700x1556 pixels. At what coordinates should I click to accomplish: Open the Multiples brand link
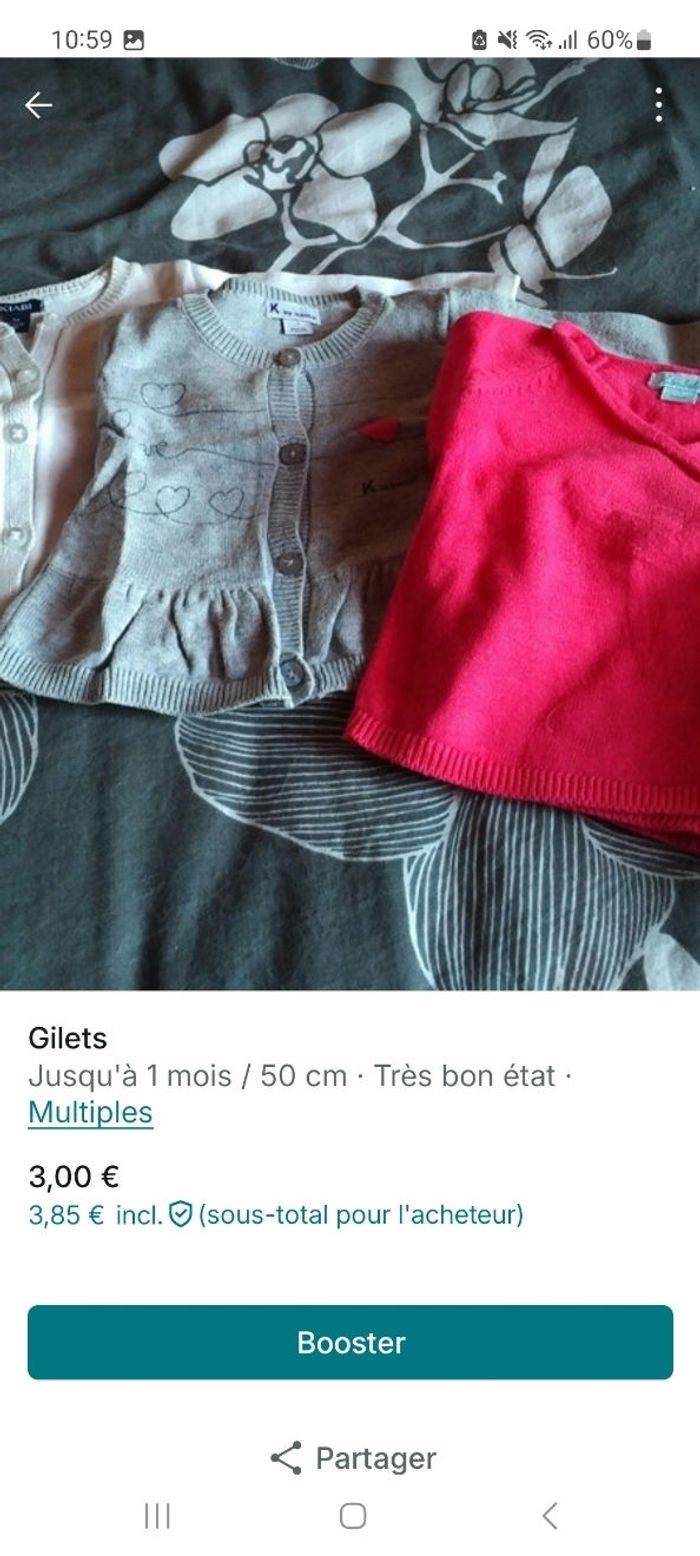[90, 1112]
